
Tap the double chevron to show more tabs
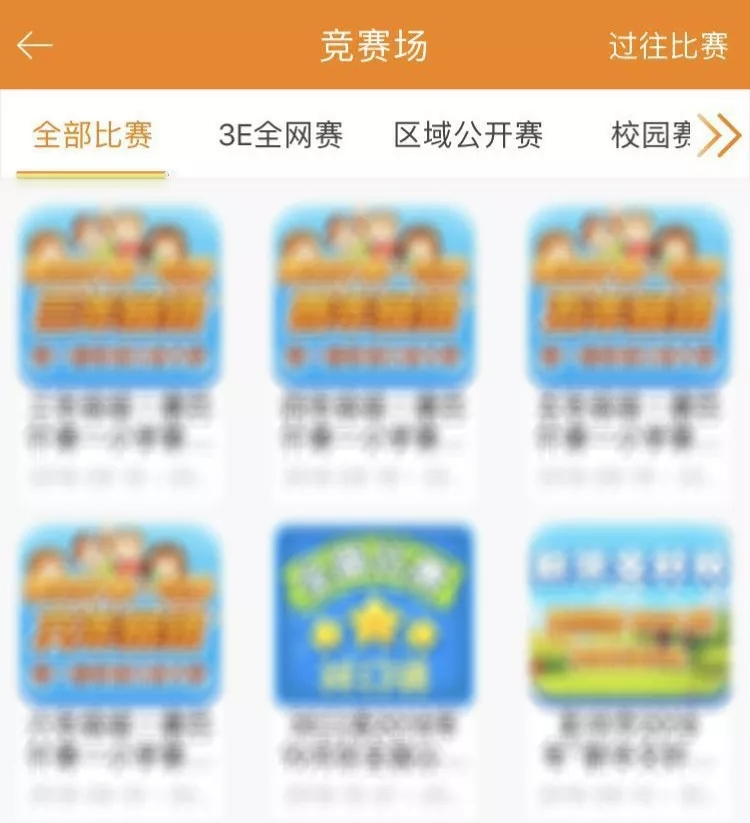click(720, 136)
